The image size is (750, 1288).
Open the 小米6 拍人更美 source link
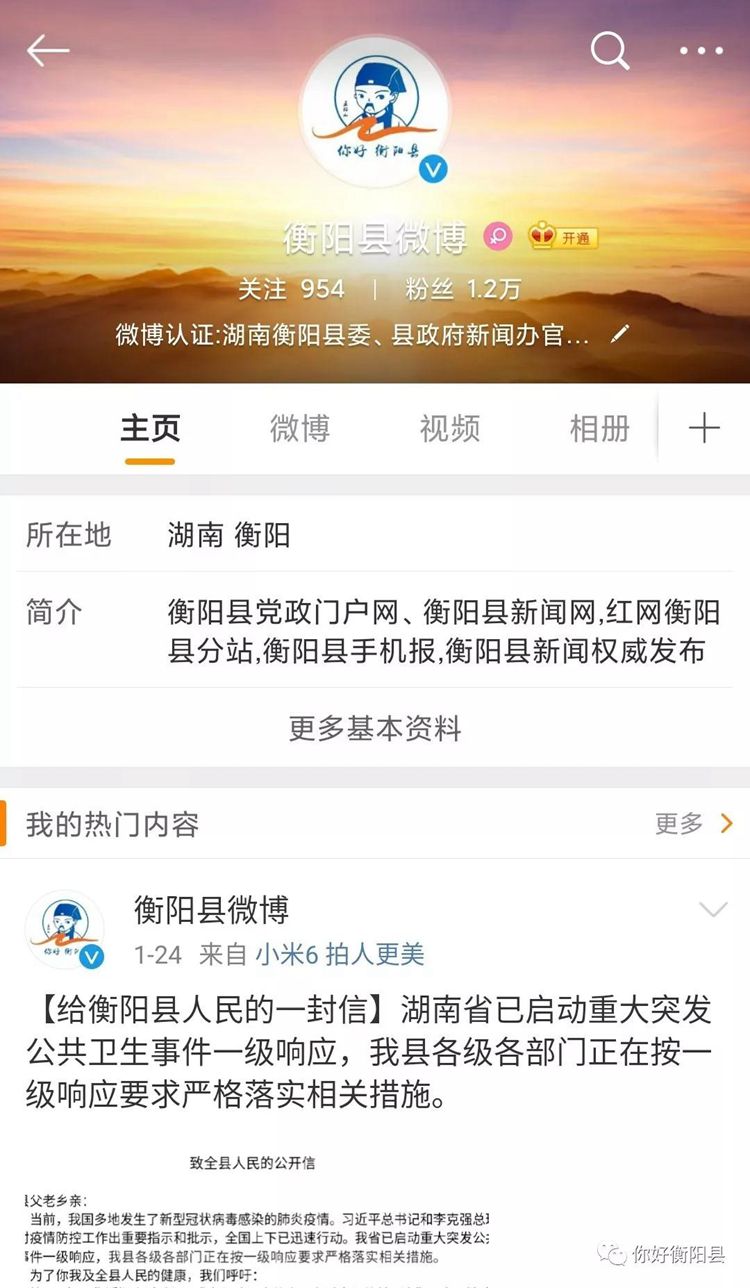[x=339, y=955]
